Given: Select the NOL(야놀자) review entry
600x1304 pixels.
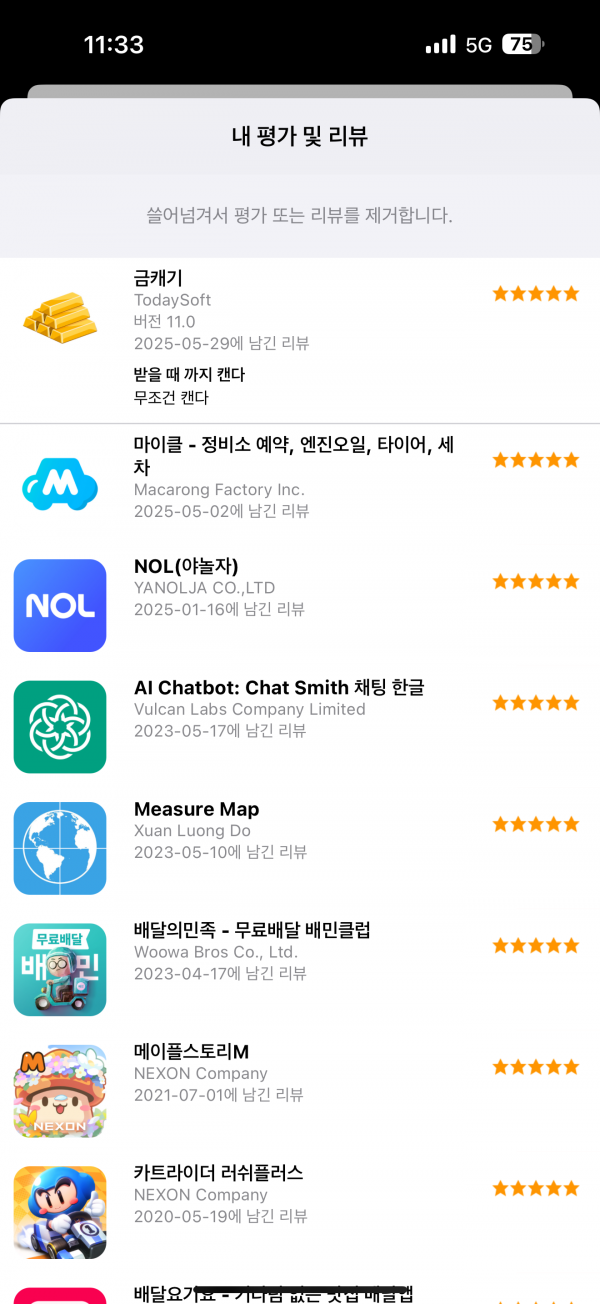Looking at the screenshot, I should pos(300,606).
